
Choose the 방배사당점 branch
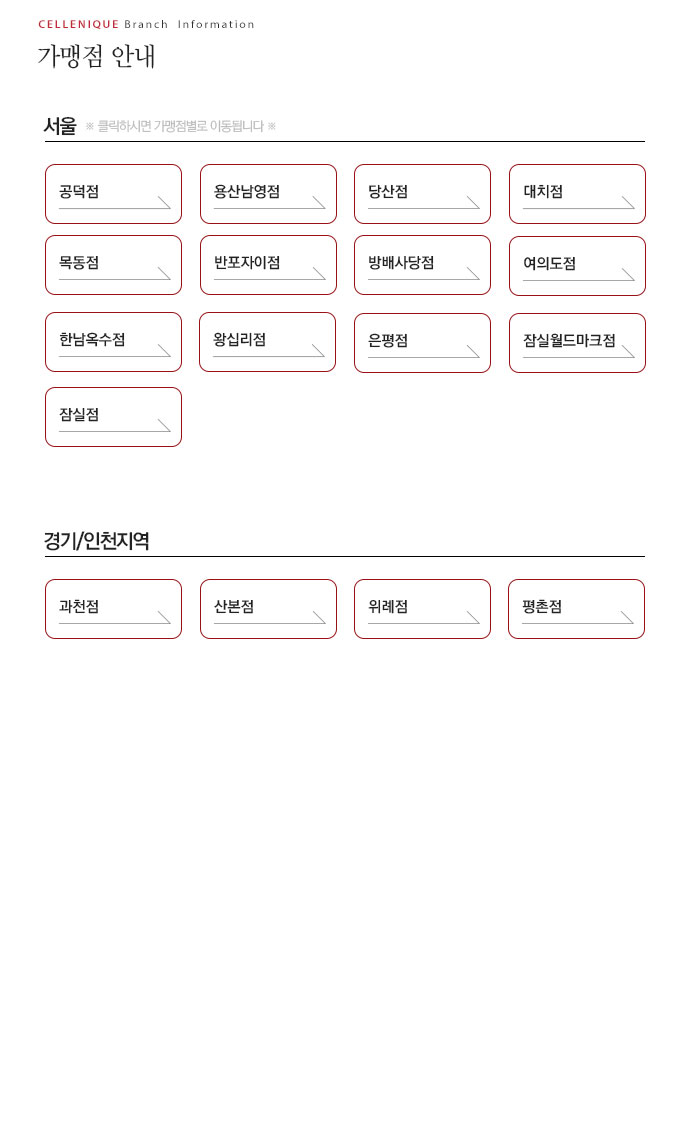coord(422,265)
